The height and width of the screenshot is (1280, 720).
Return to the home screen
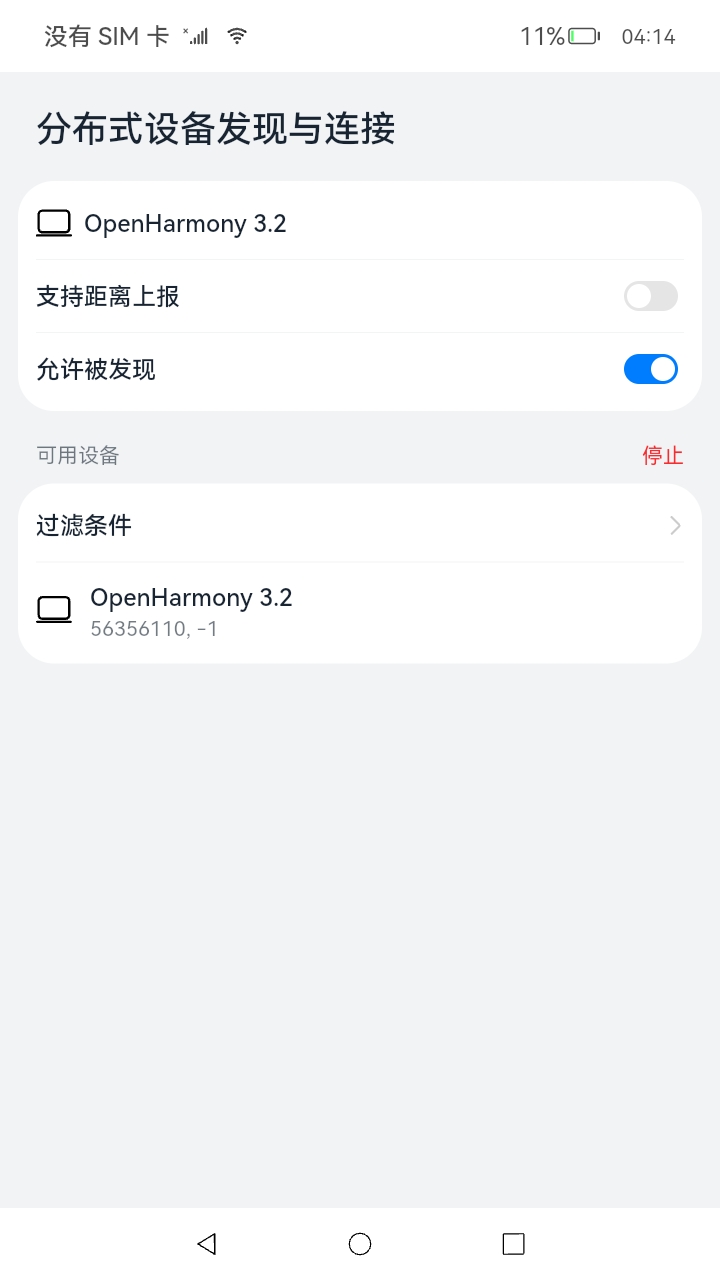tap(360, 1243)
